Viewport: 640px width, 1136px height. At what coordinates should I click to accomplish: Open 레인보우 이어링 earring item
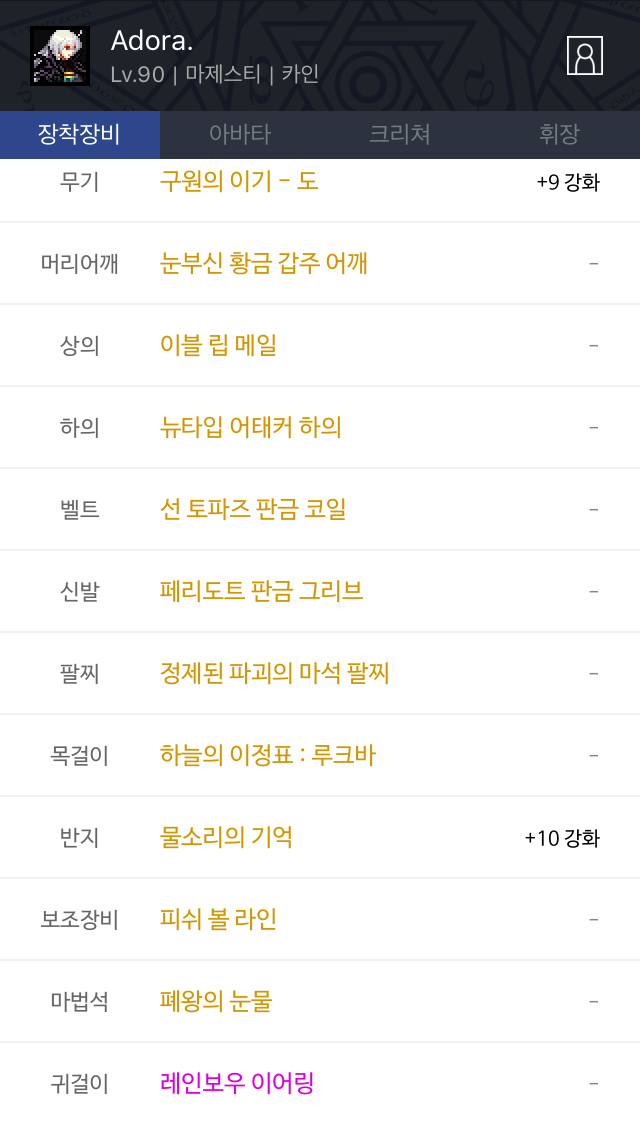pyautogui.click(x=237, y=1084)
